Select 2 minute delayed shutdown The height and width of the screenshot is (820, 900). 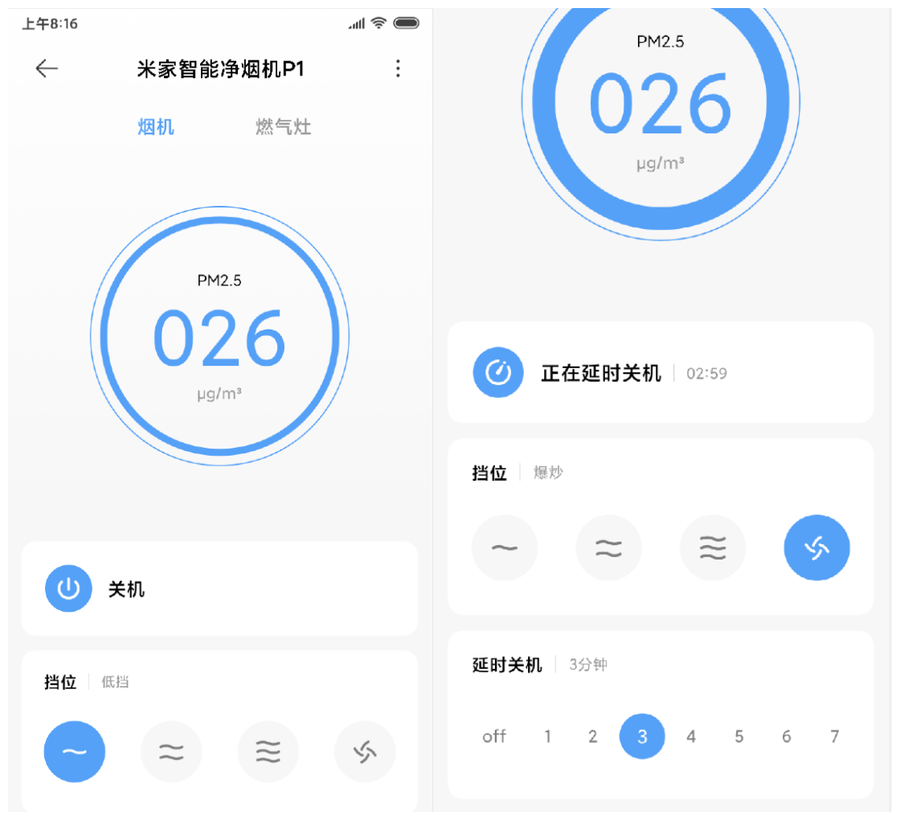pyautogui.click(x=592, y=737)
